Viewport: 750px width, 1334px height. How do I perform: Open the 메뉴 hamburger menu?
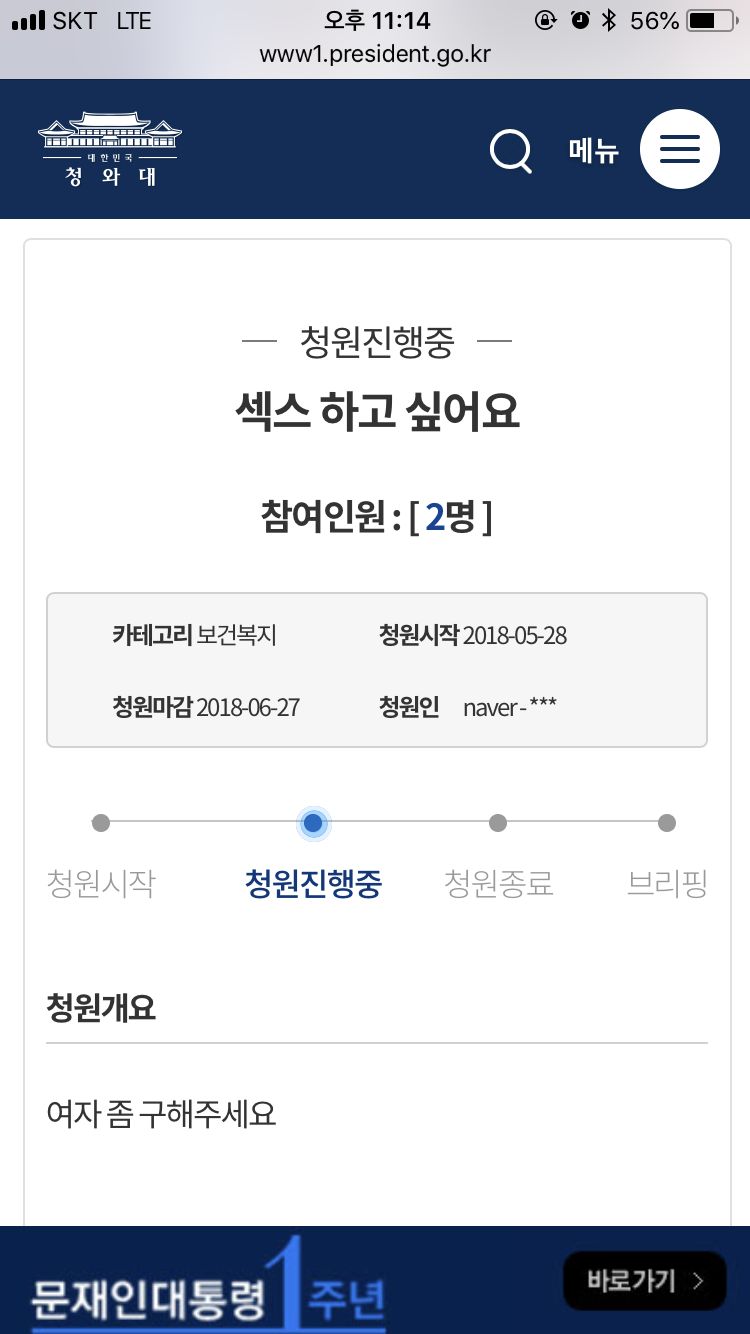coord(679,149)
